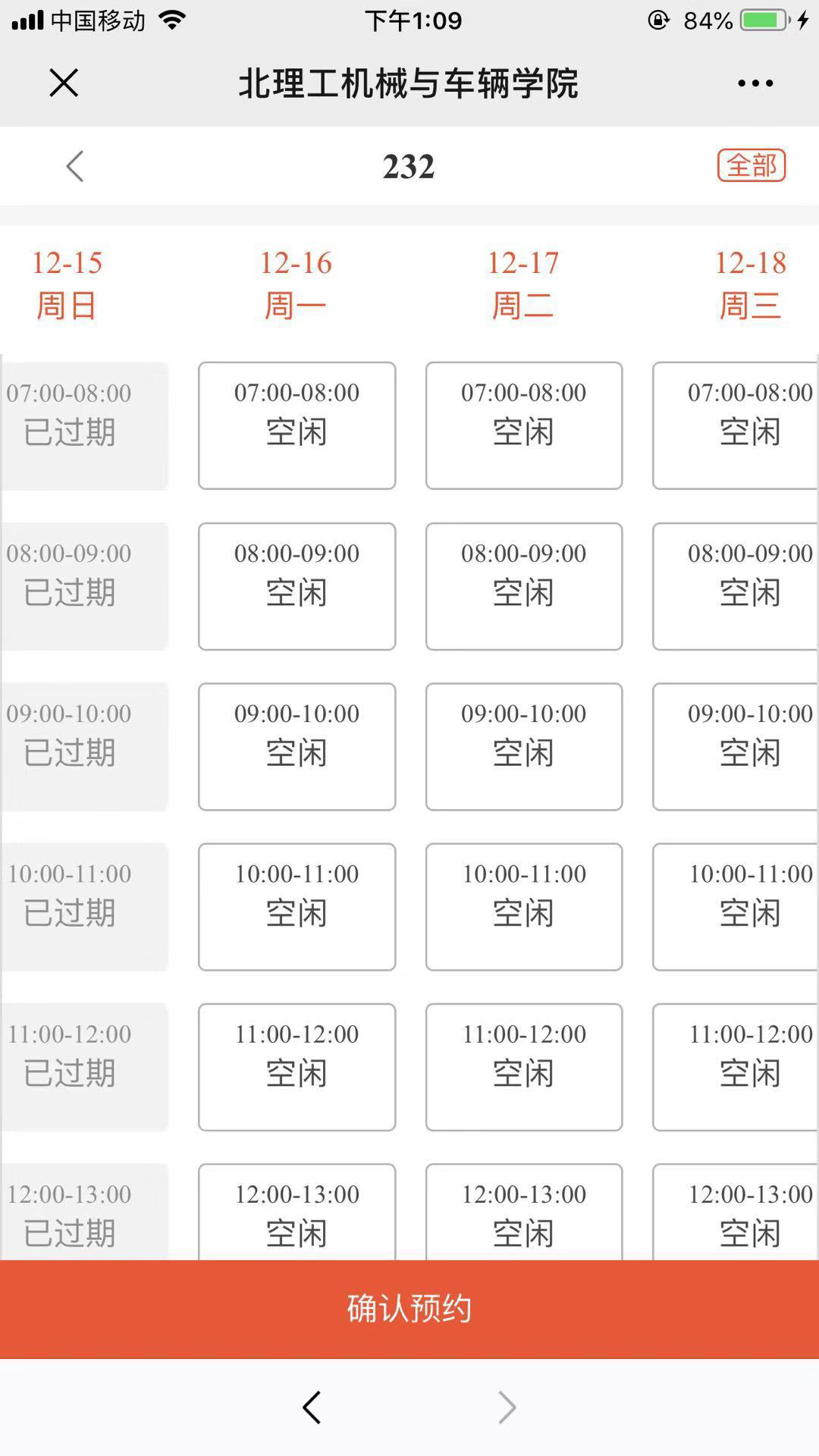Go back from room 232 page
This screenshot has height=1456, width=819.
[x=74, y=166]
